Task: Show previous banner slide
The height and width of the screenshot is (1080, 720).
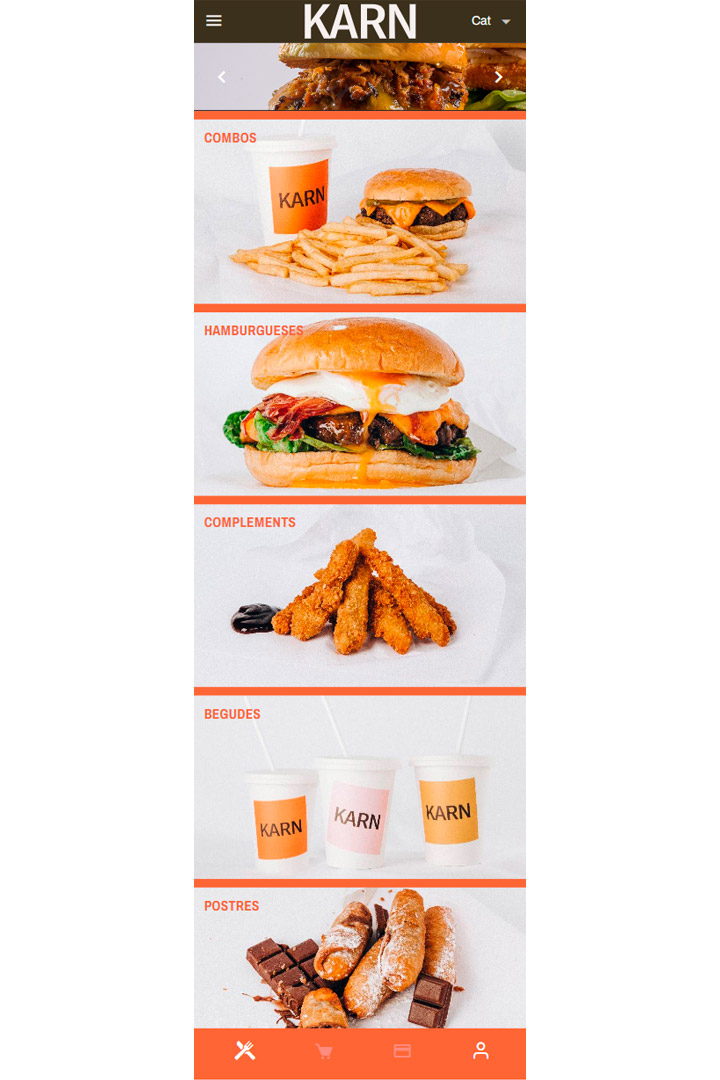Action: (x=222, y=77)
